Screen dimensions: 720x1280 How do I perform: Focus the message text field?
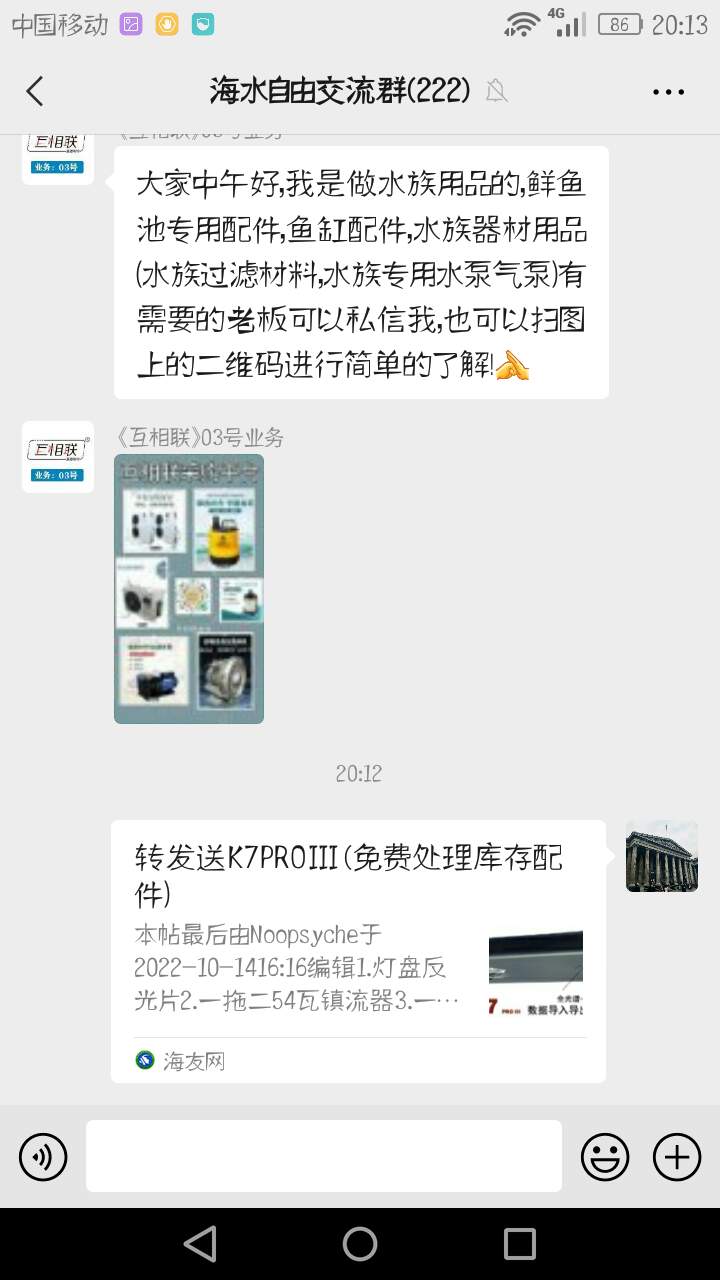click(x=324, y=1156)
